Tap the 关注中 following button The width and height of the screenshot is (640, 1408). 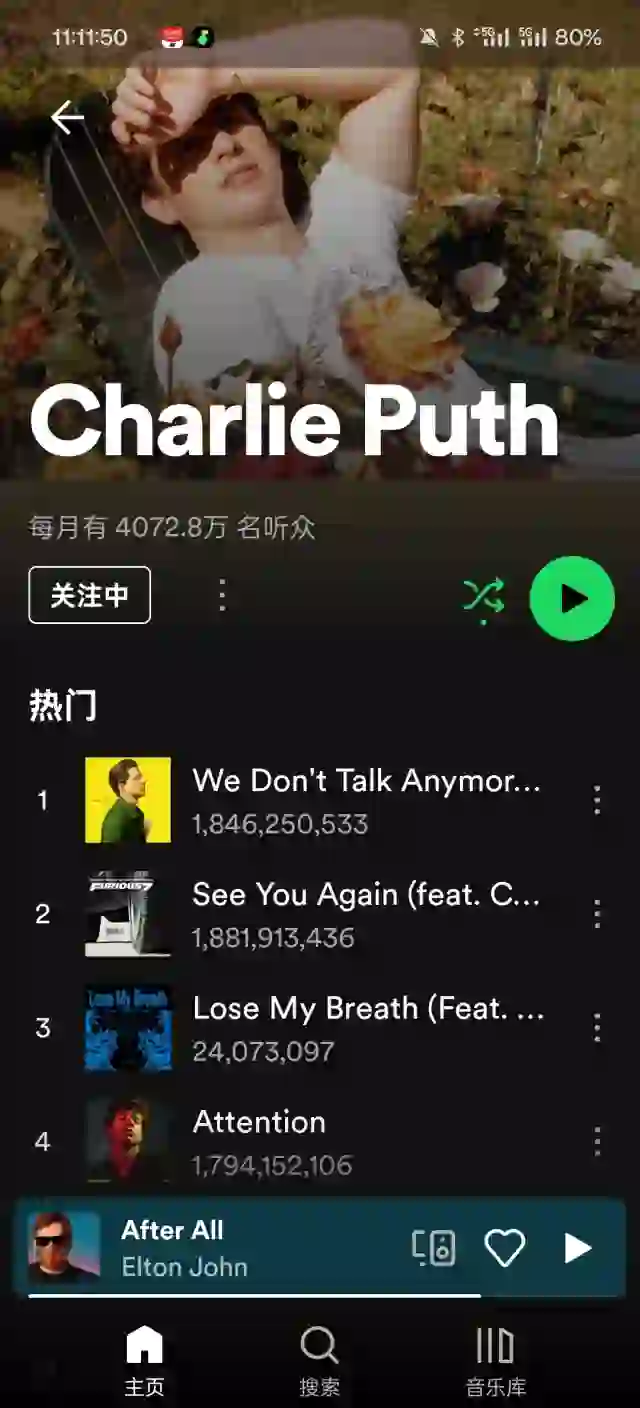(x=90, y=595)
